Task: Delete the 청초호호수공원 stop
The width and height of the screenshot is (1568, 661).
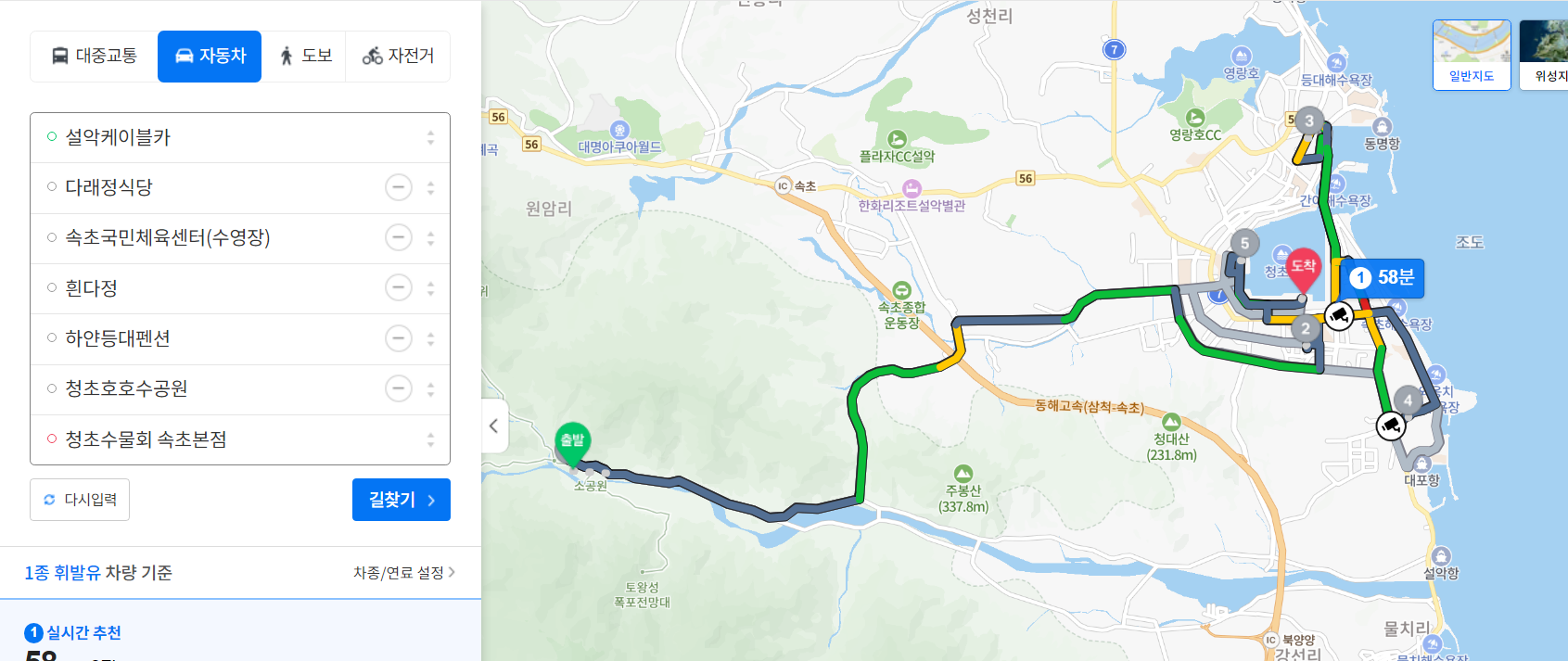Action: (x=399, y=388)
